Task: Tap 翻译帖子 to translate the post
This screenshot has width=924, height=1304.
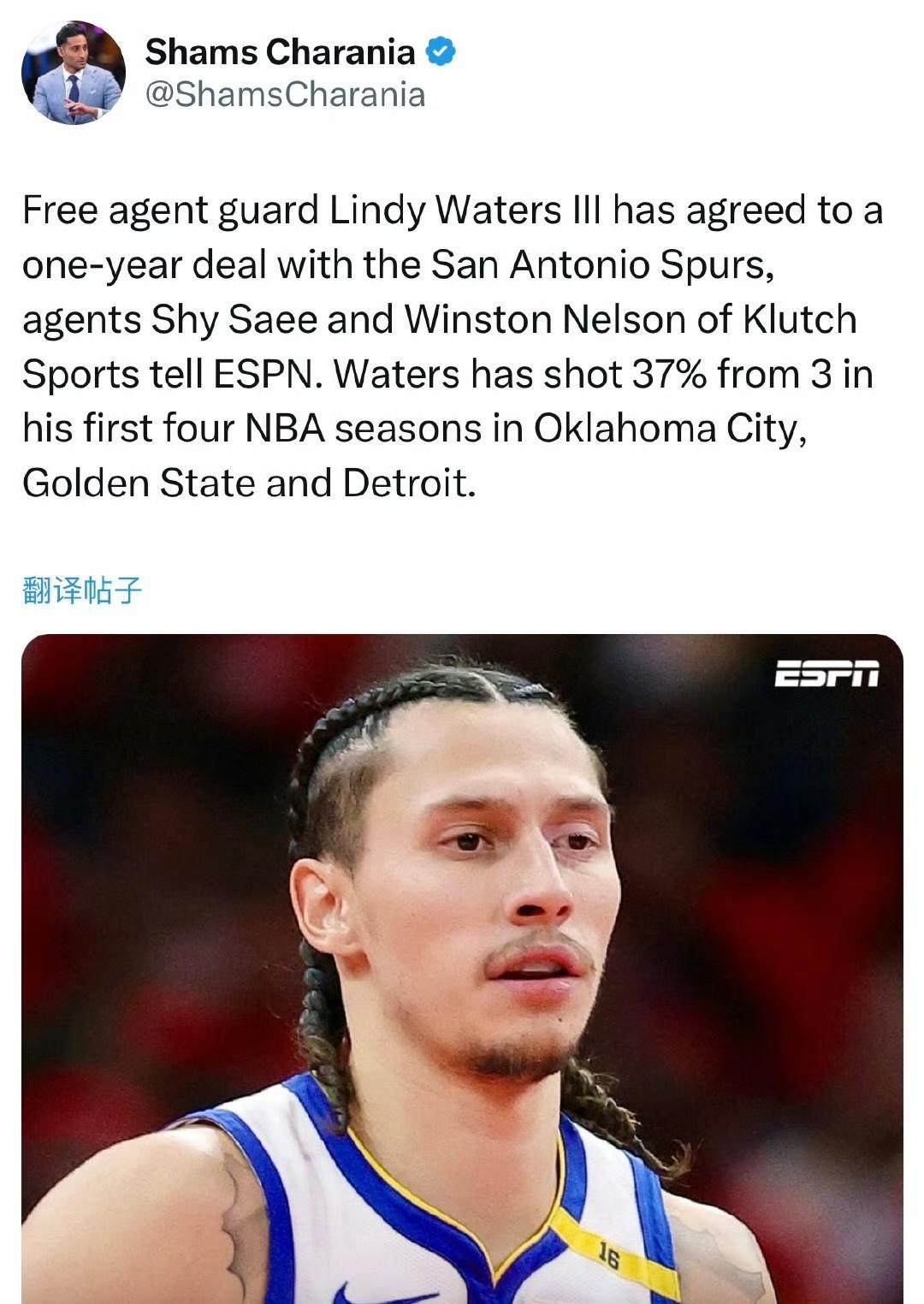Action: pos(82,590)
